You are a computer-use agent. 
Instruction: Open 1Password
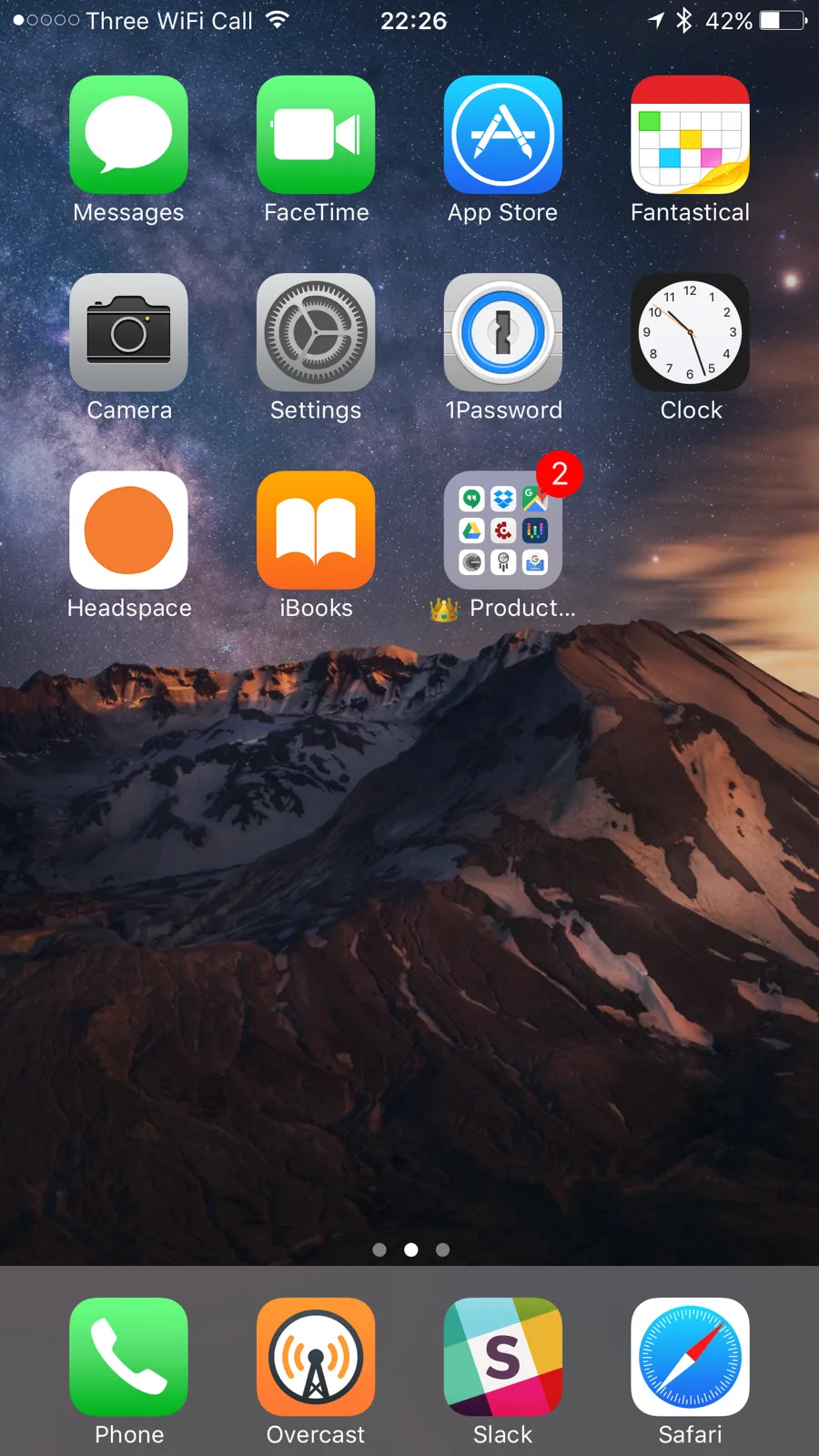(x=503, y=332)
